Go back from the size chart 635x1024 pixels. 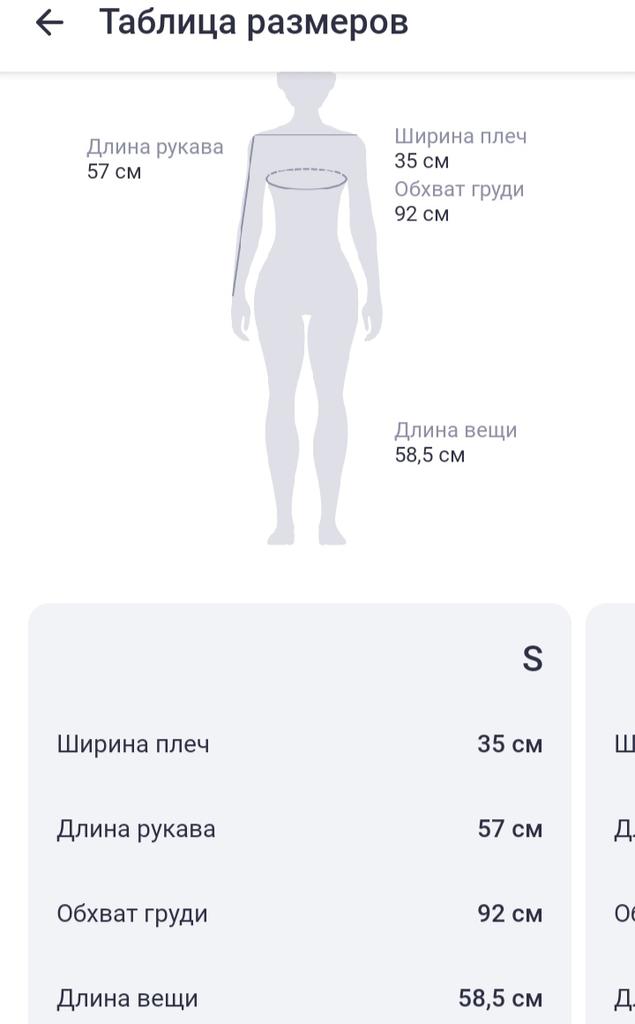[x=48, y=23]
